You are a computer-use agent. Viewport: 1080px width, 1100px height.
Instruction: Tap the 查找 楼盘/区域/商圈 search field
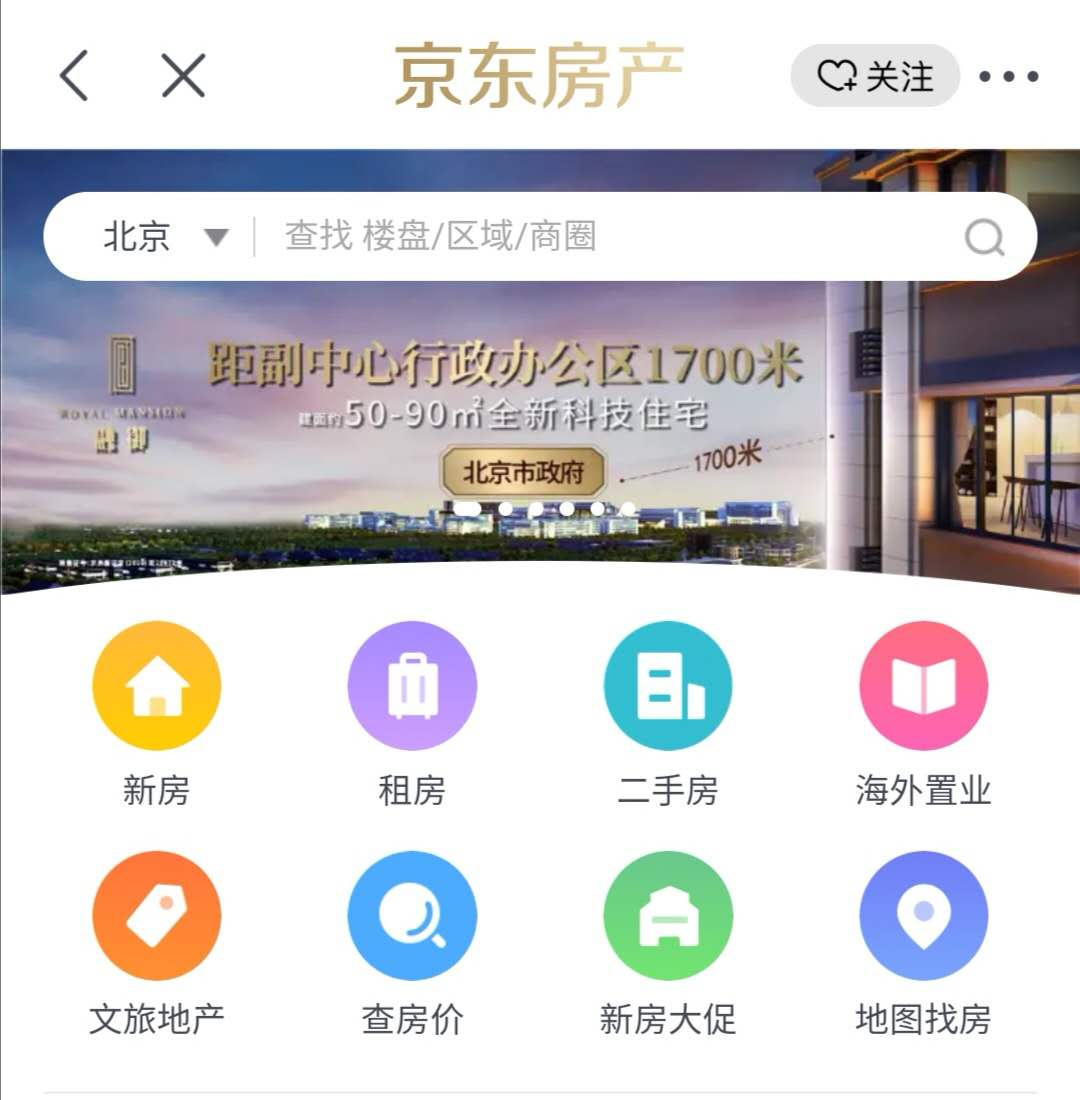point(450,237)
